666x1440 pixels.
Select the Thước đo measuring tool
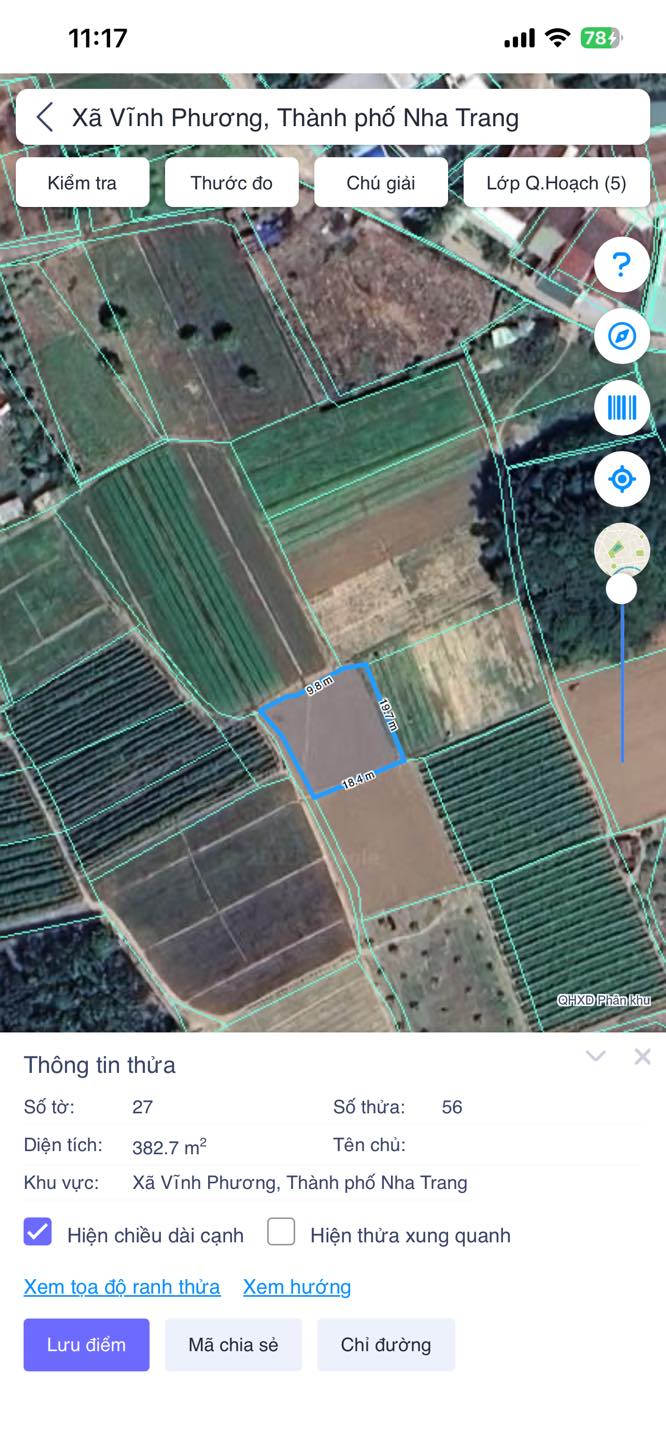(x=231, y=183)
